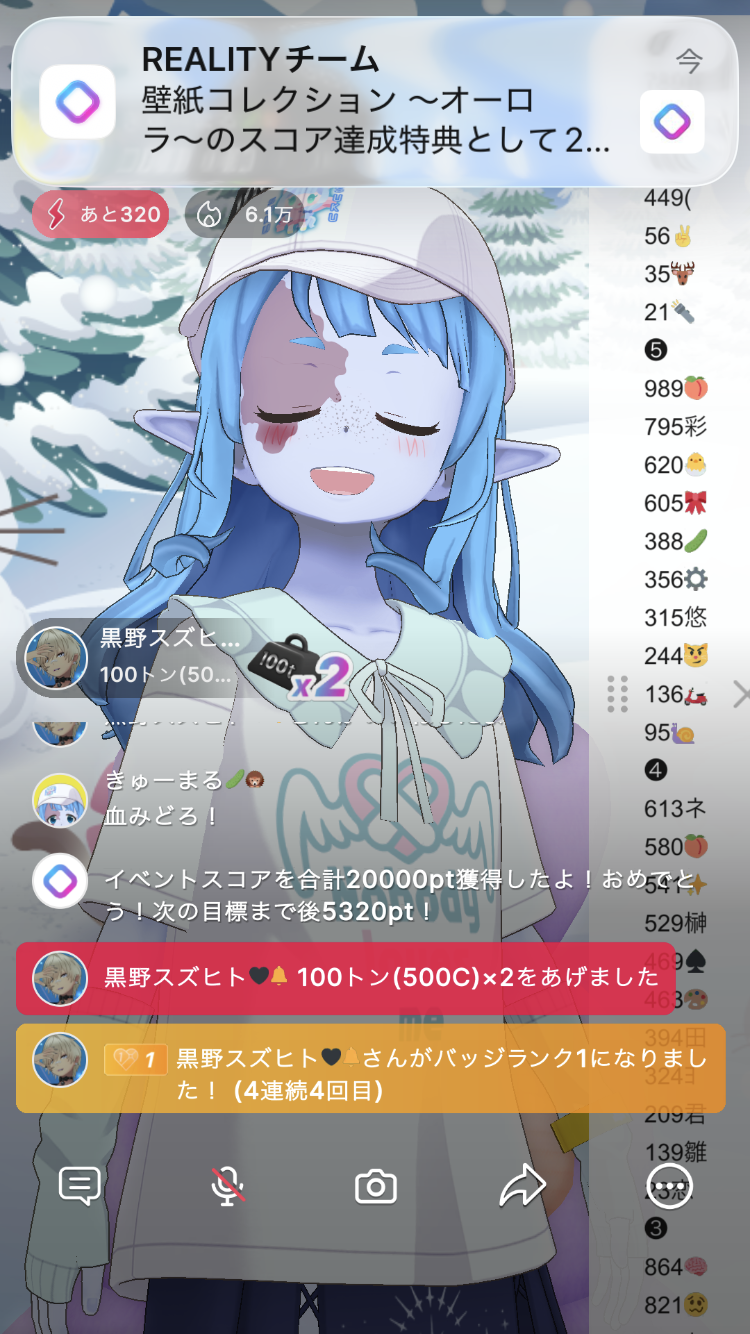The height and width of the screenshot is (1334, 750).
Task: Open 黒野スズヒト's gift message avatar
Action: coord(60,977)
